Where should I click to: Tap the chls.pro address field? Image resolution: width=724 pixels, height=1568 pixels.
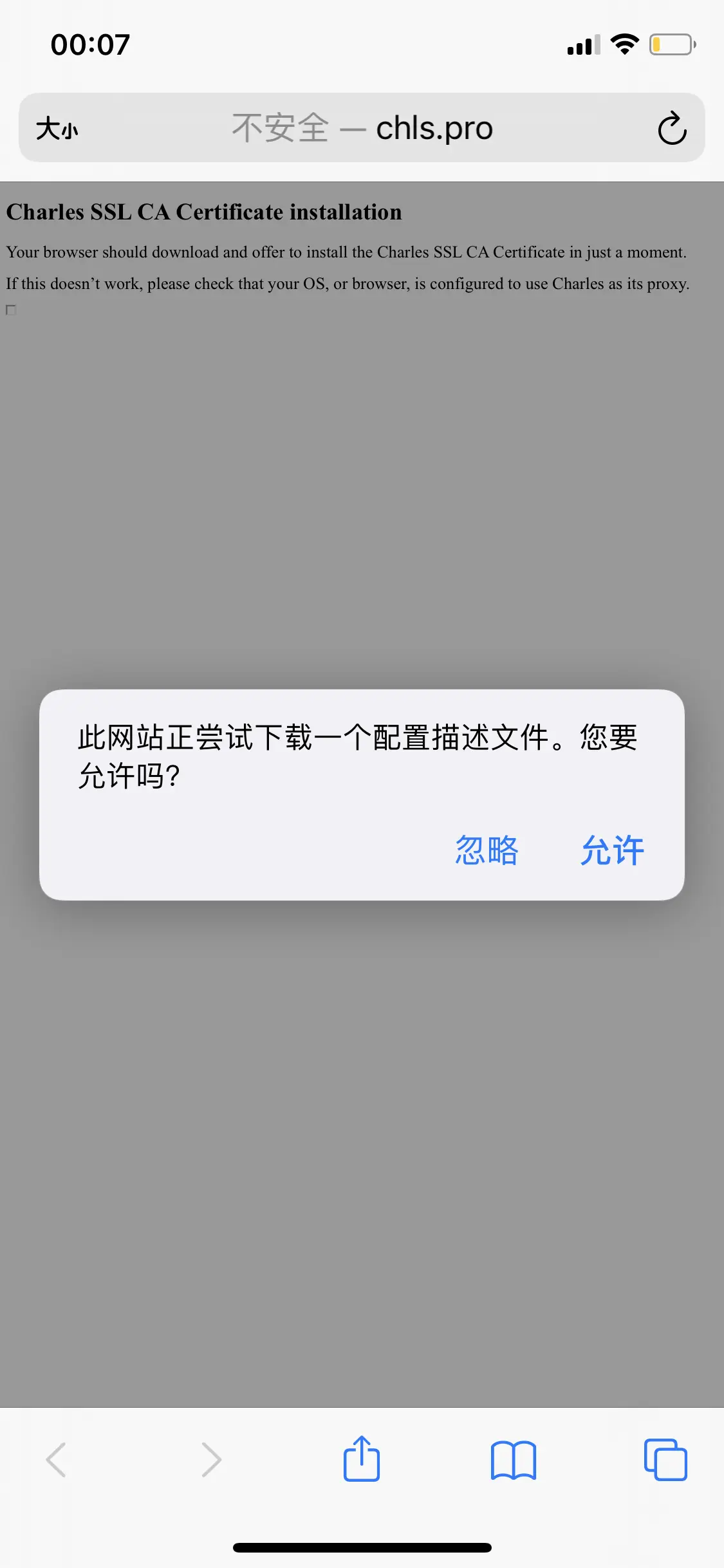(x=362, y=128)
